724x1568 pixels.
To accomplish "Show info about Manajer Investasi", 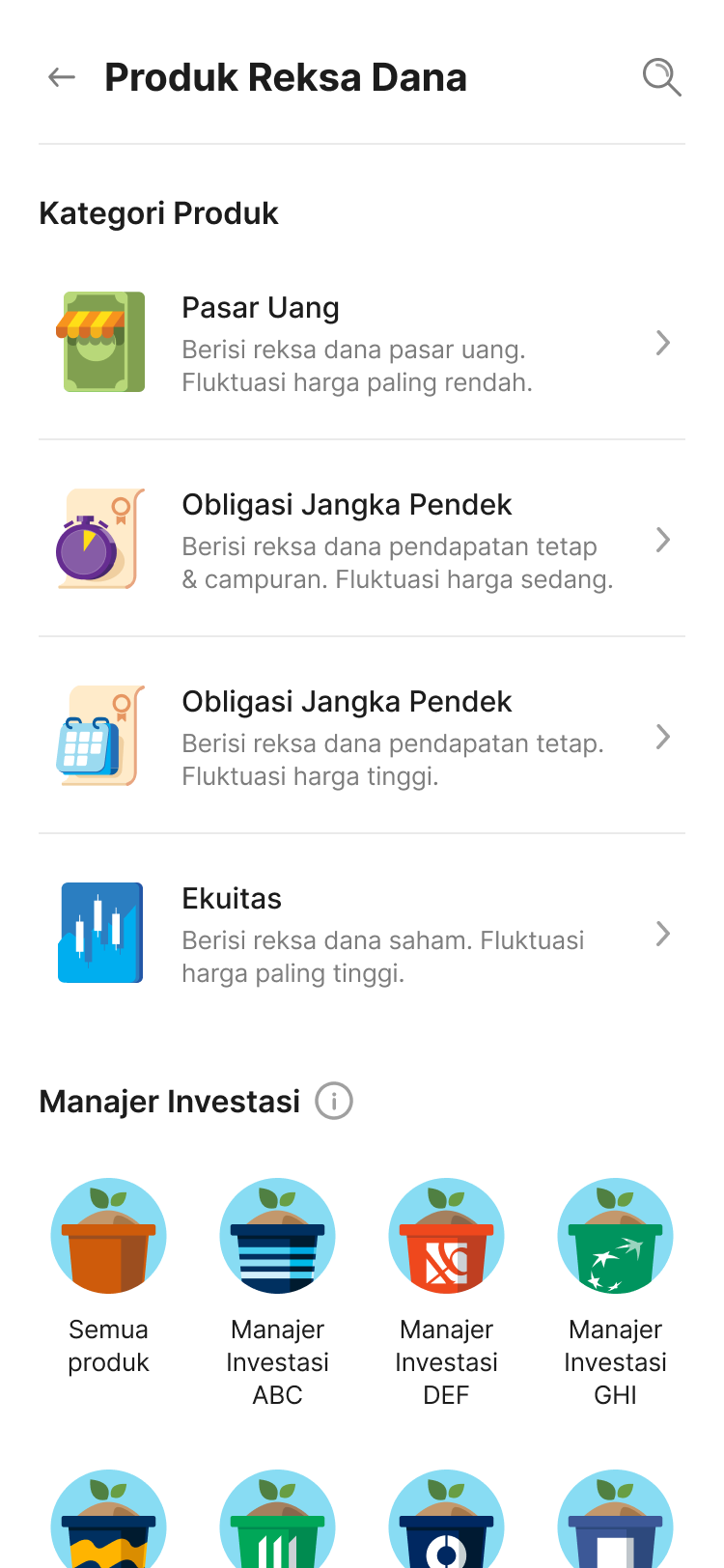I will 334,1101.
